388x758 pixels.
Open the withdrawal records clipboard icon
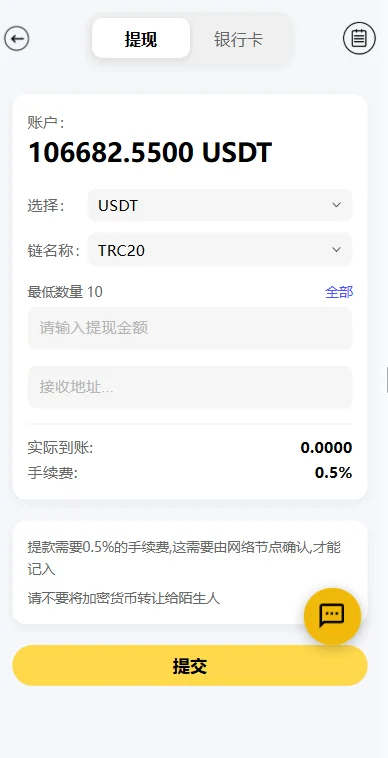(359, 38)
